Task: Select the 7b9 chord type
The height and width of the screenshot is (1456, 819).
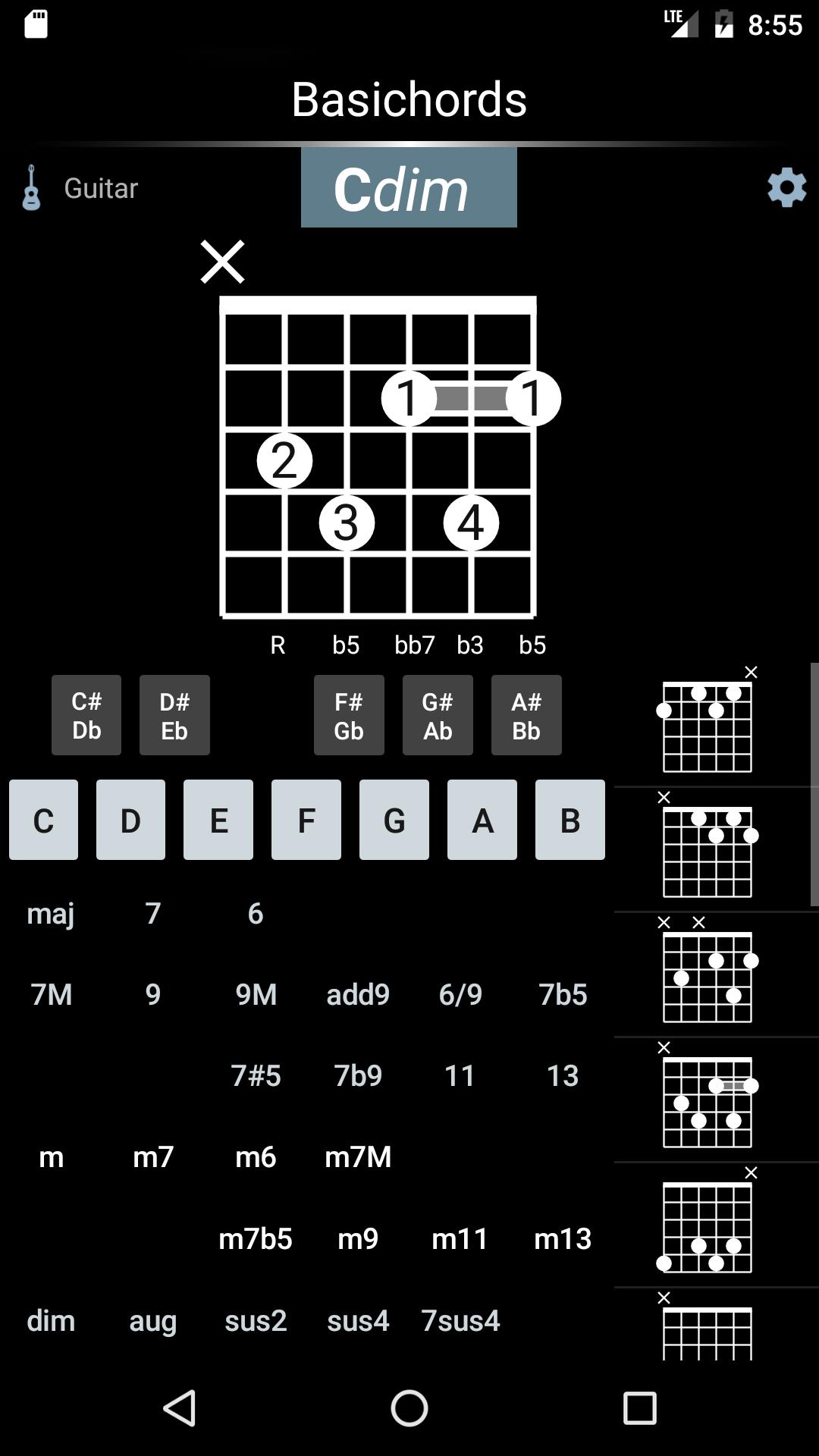Action: click(358, 1075)
